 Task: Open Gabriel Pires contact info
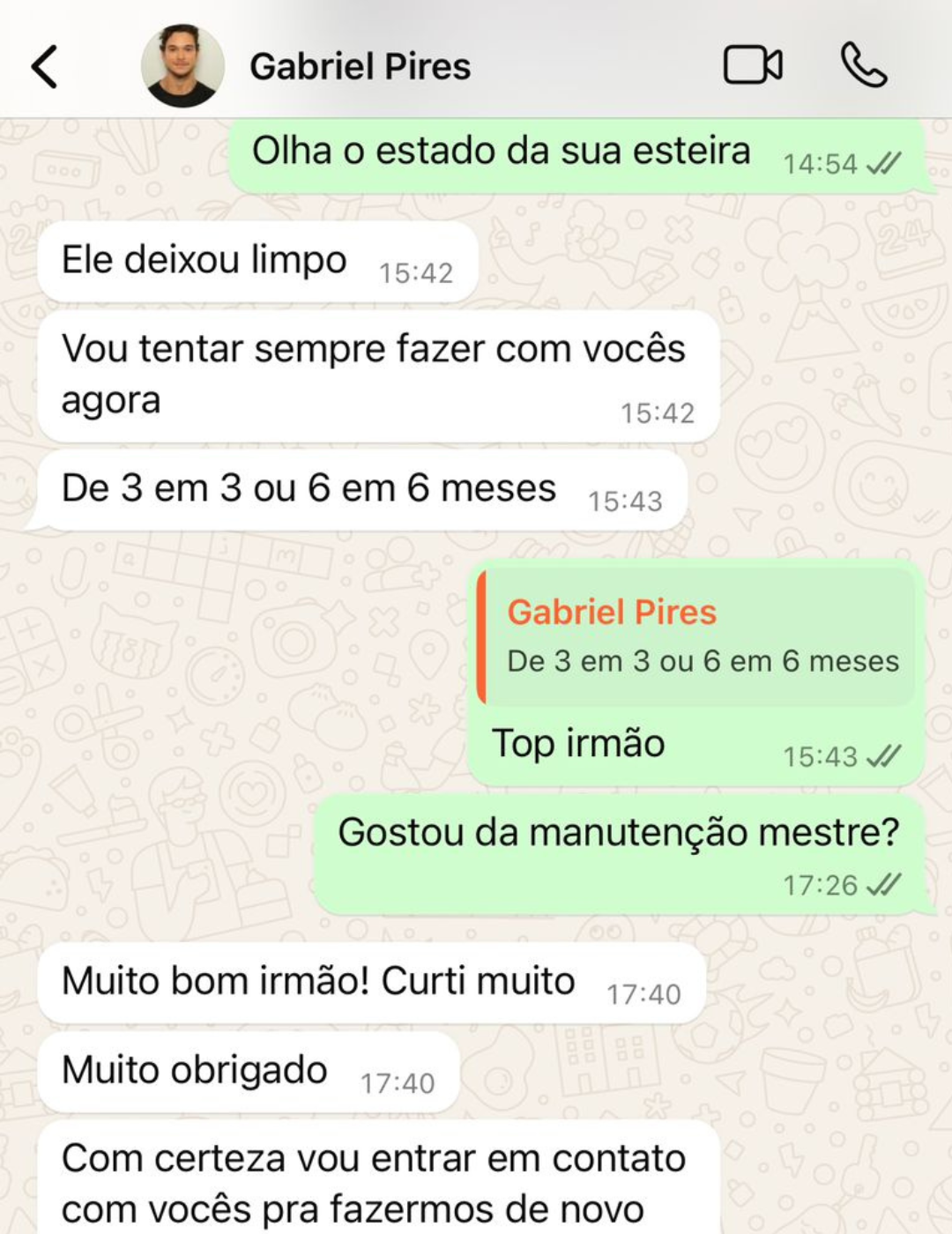pos(360,67)
